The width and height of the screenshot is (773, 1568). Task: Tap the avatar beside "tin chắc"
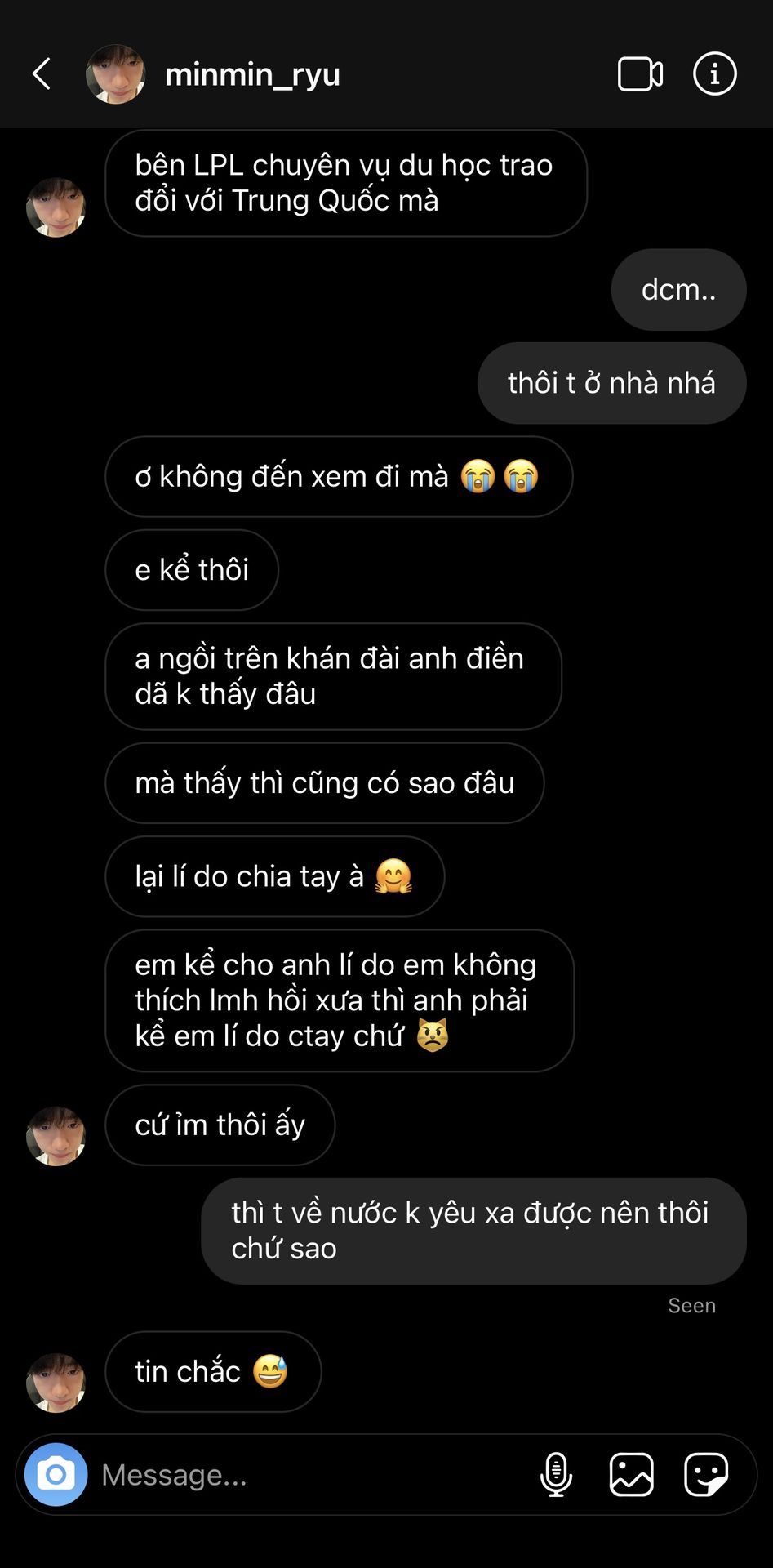tap(56, 1383)
